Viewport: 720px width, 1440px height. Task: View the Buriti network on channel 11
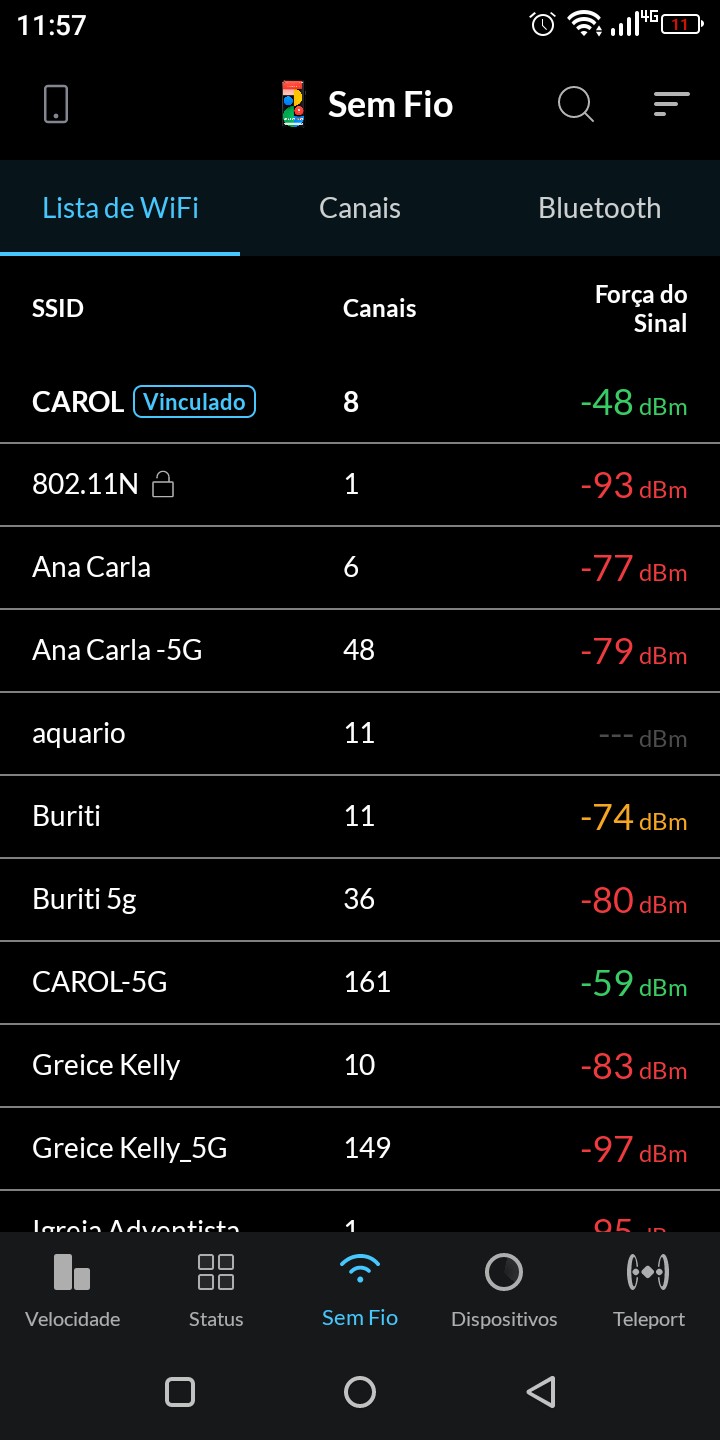click(x=360, y=817)
